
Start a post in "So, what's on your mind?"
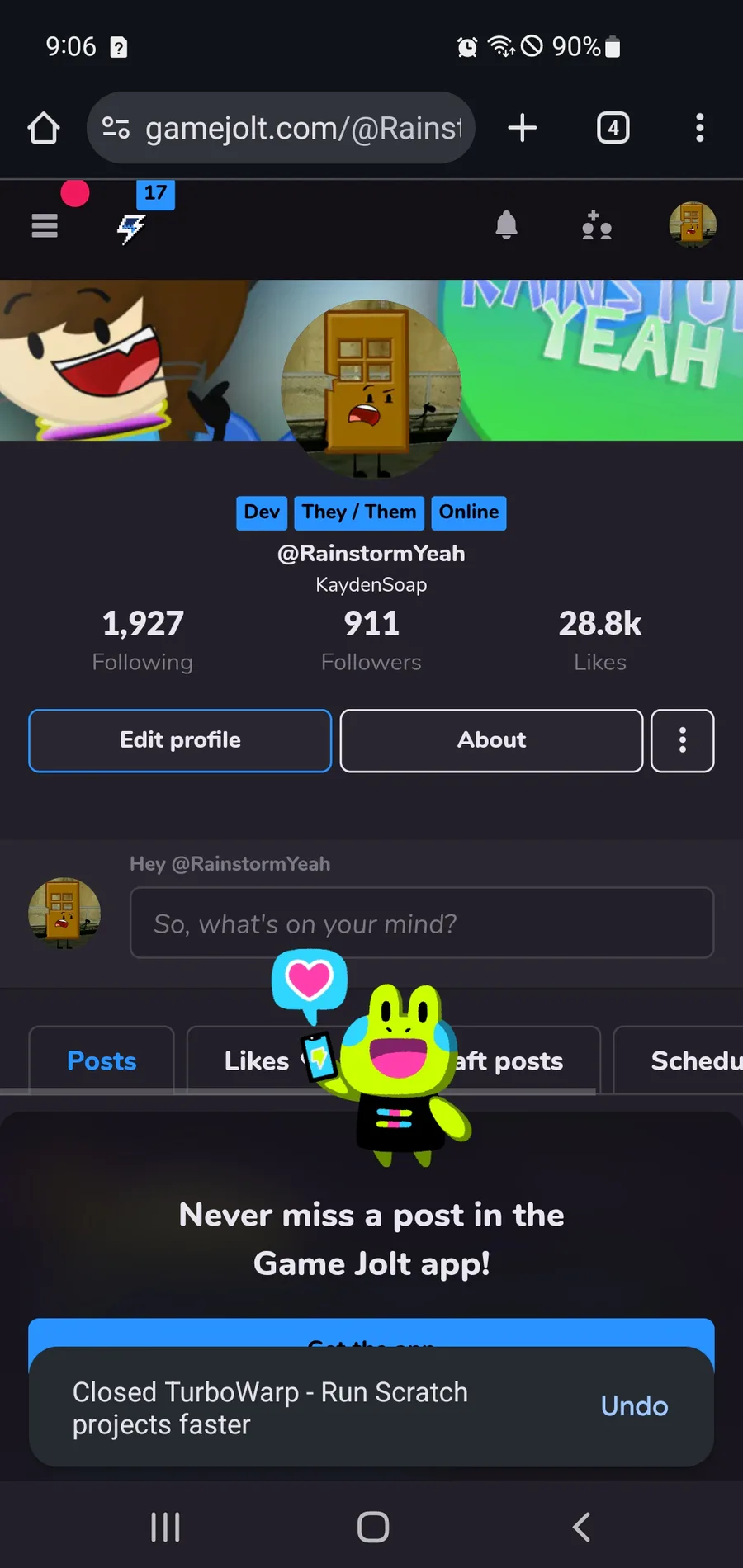[421, 923]
